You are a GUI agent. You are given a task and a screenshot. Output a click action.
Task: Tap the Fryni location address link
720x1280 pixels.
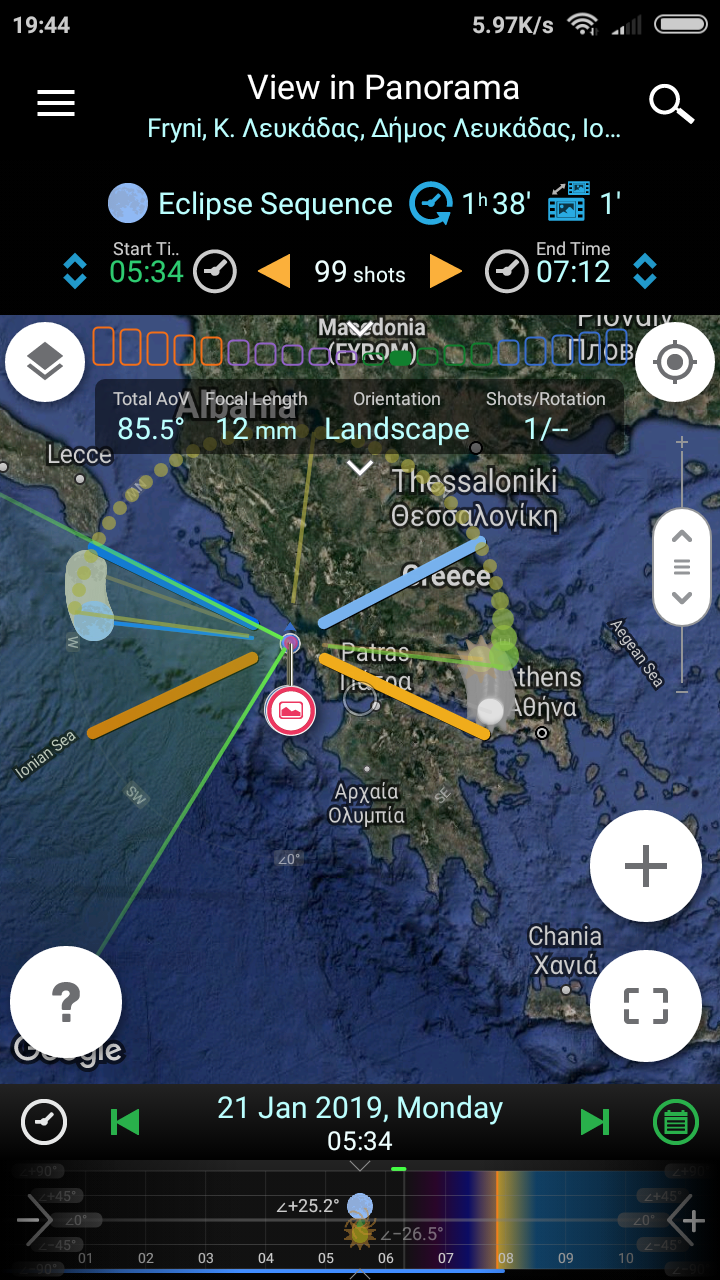[384, 130]
